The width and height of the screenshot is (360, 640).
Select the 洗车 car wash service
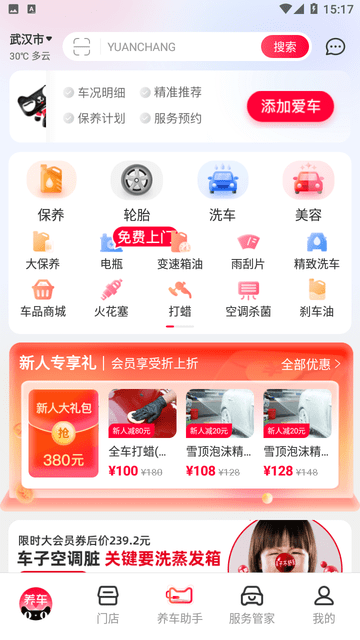pos(223,191)
